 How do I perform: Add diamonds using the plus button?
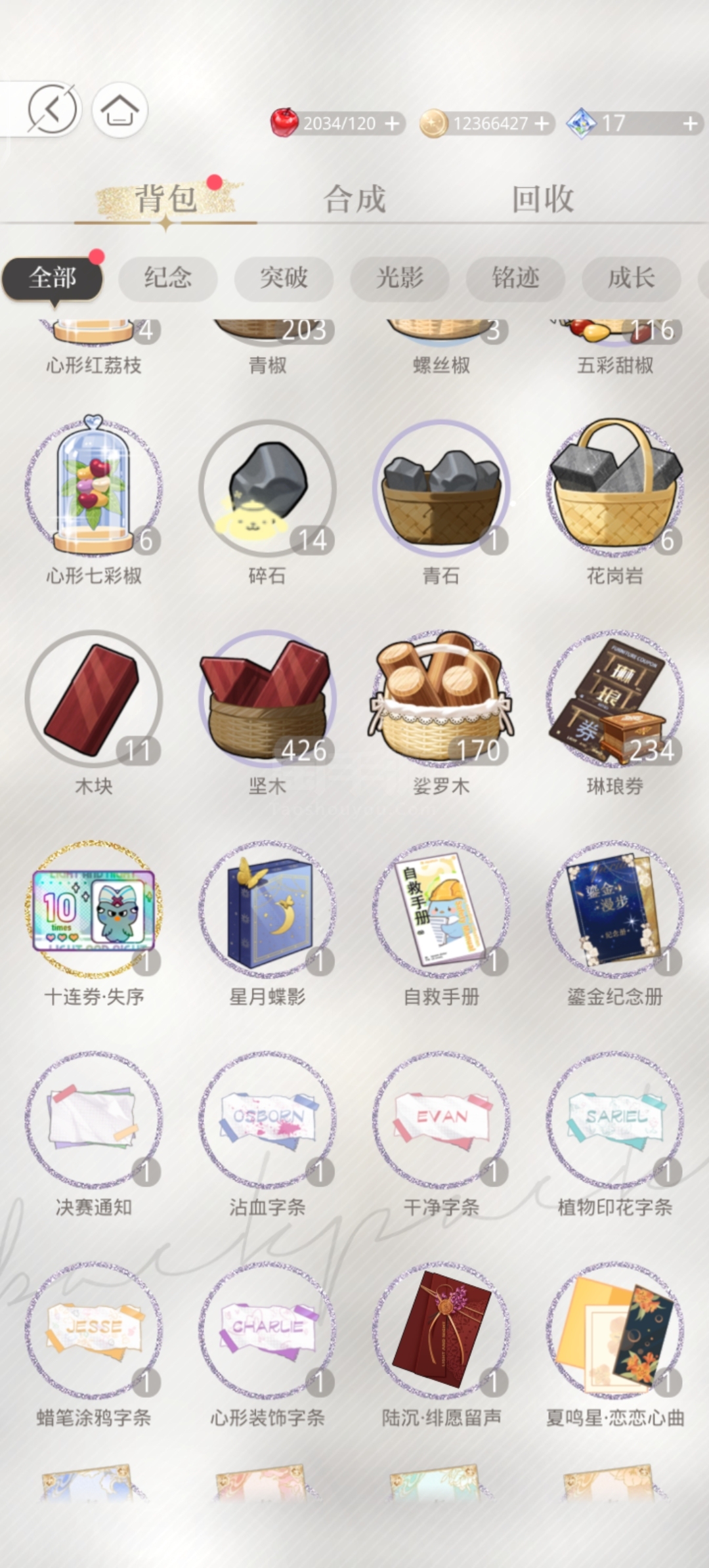click(x=690, y=123)
